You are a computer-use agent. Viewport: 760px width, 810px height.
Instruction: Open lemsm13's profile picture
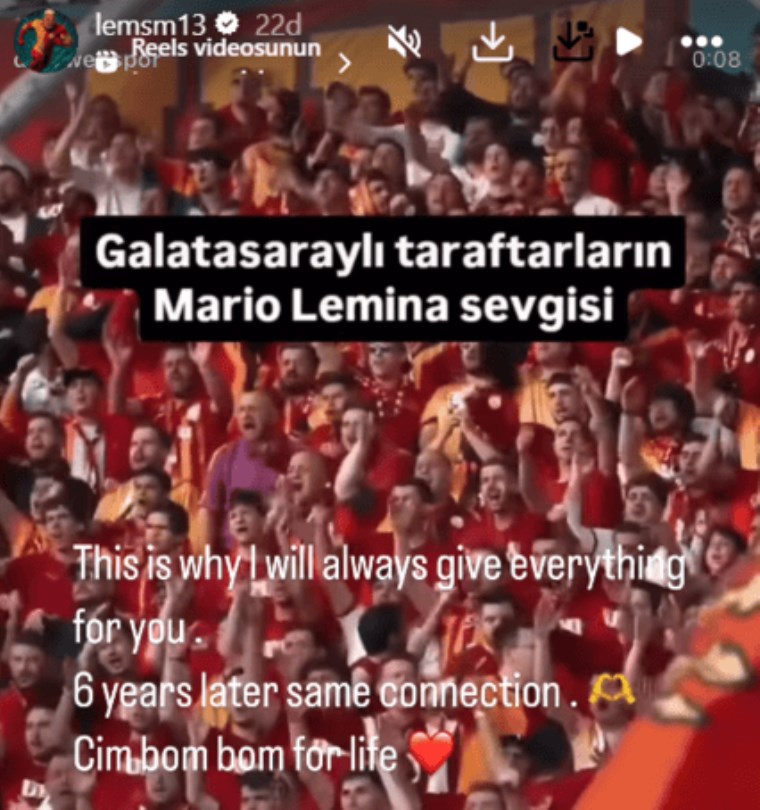pos(46,40)
